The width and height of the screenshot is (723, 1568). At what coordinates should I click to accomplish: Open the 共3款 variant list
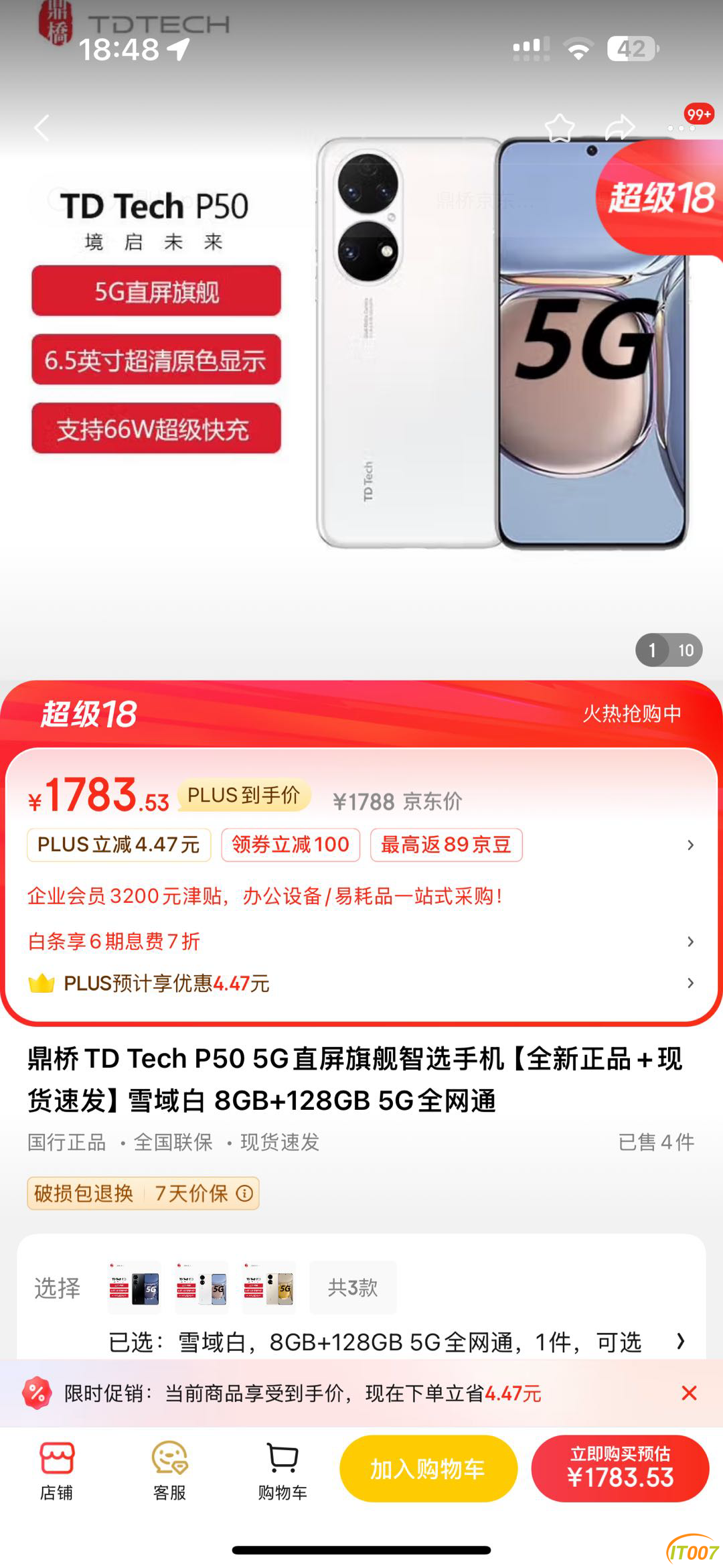tap(353, 1287)
